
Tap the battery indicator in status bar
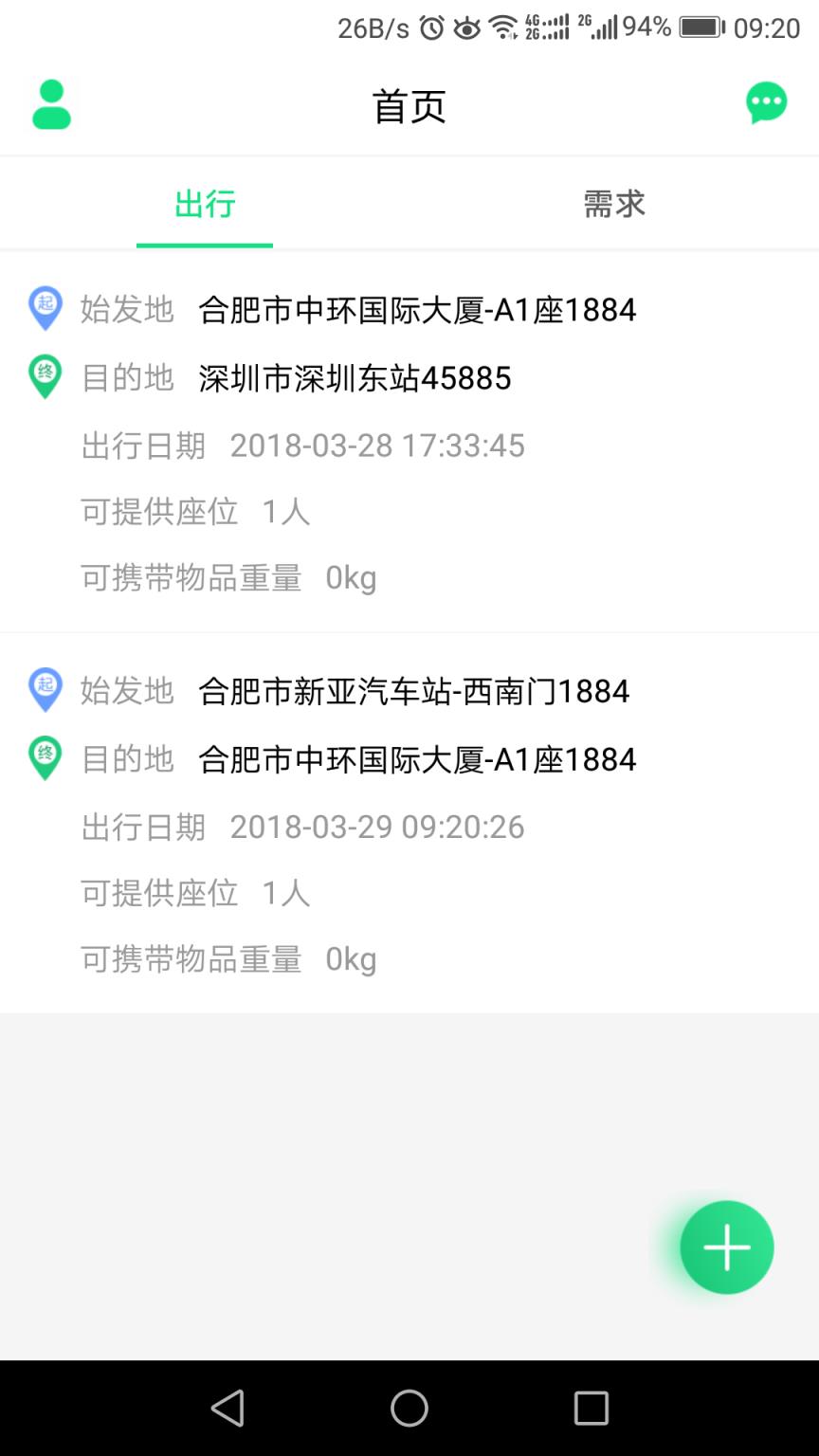coord(703,27)
